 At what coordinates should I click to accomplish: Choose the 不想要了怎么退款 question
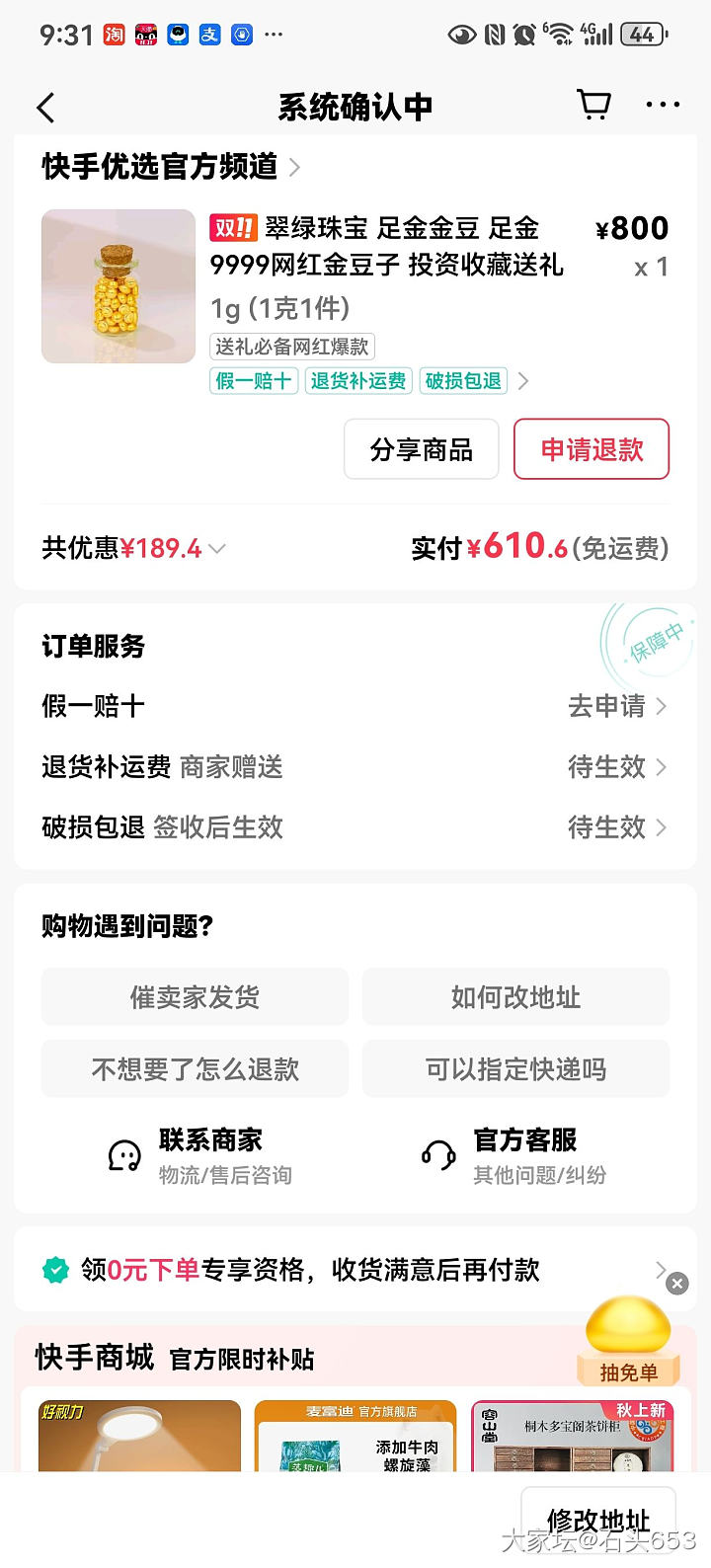point(195,1068)
